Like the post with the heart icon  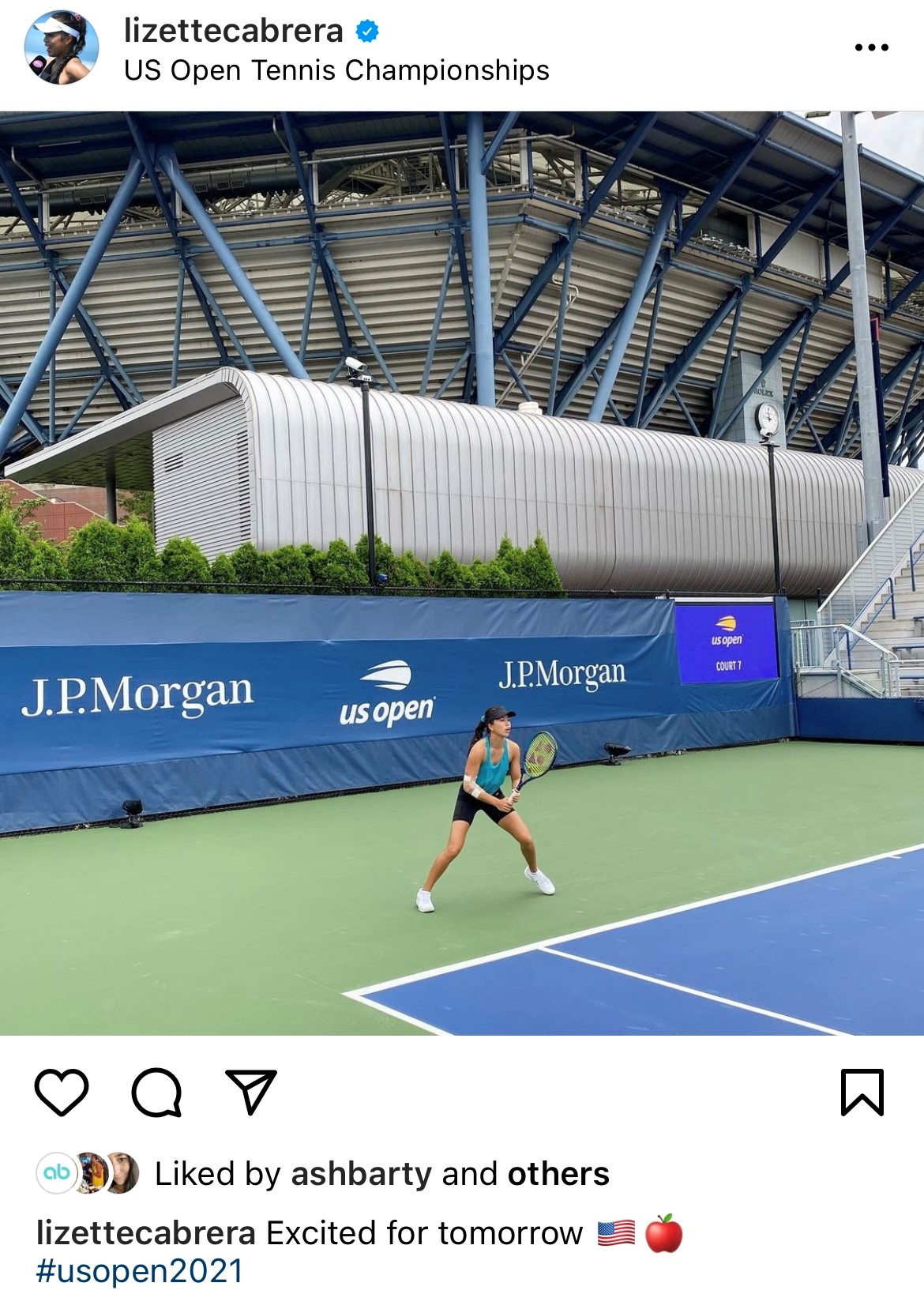[62, 1093]
